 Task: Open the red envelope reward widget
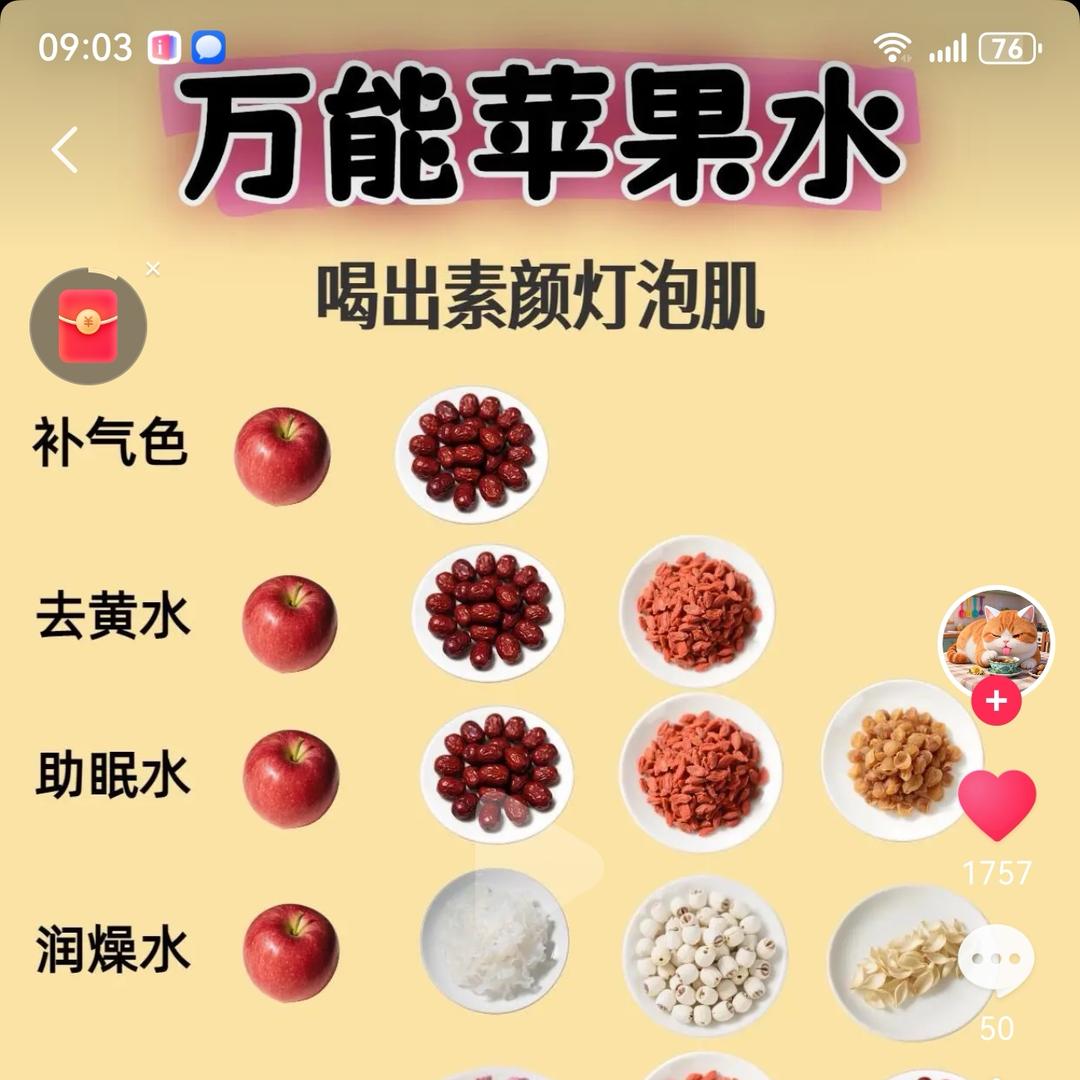pos(88,327)
